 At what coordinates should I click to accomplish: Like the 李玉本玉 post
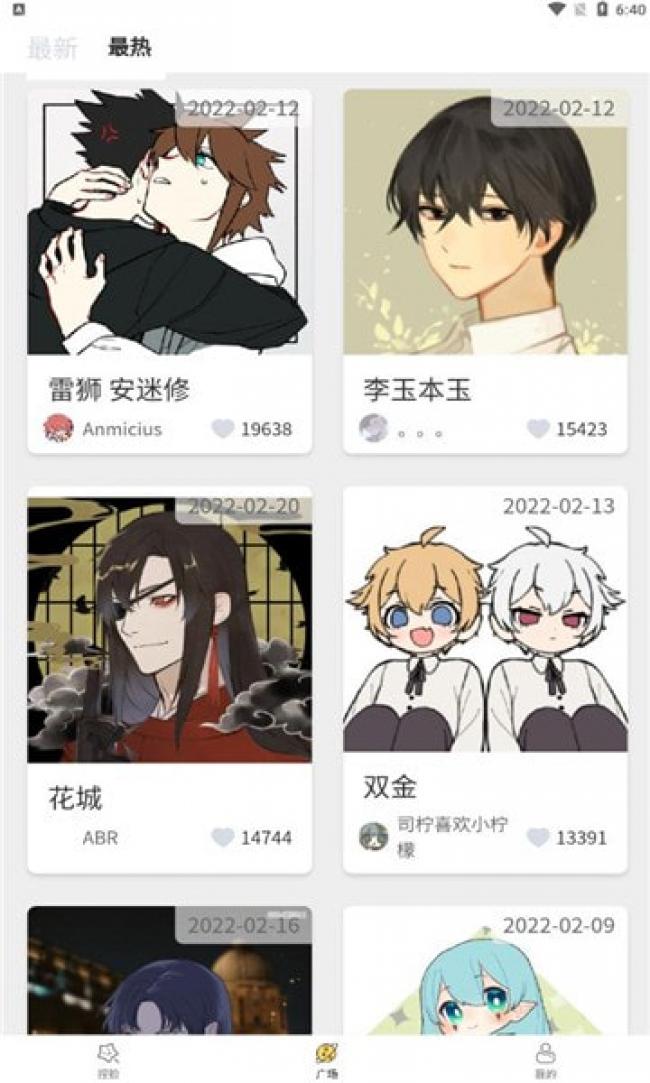click(538, 429)
